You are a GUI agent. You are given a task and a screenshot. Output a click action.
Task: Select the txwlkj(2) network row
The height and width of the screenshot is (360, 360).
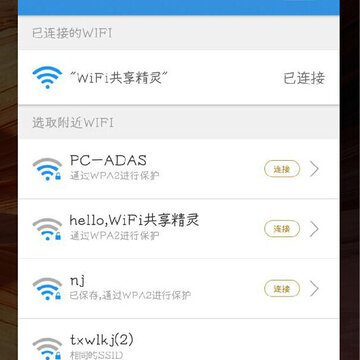(x=179, y=339)
